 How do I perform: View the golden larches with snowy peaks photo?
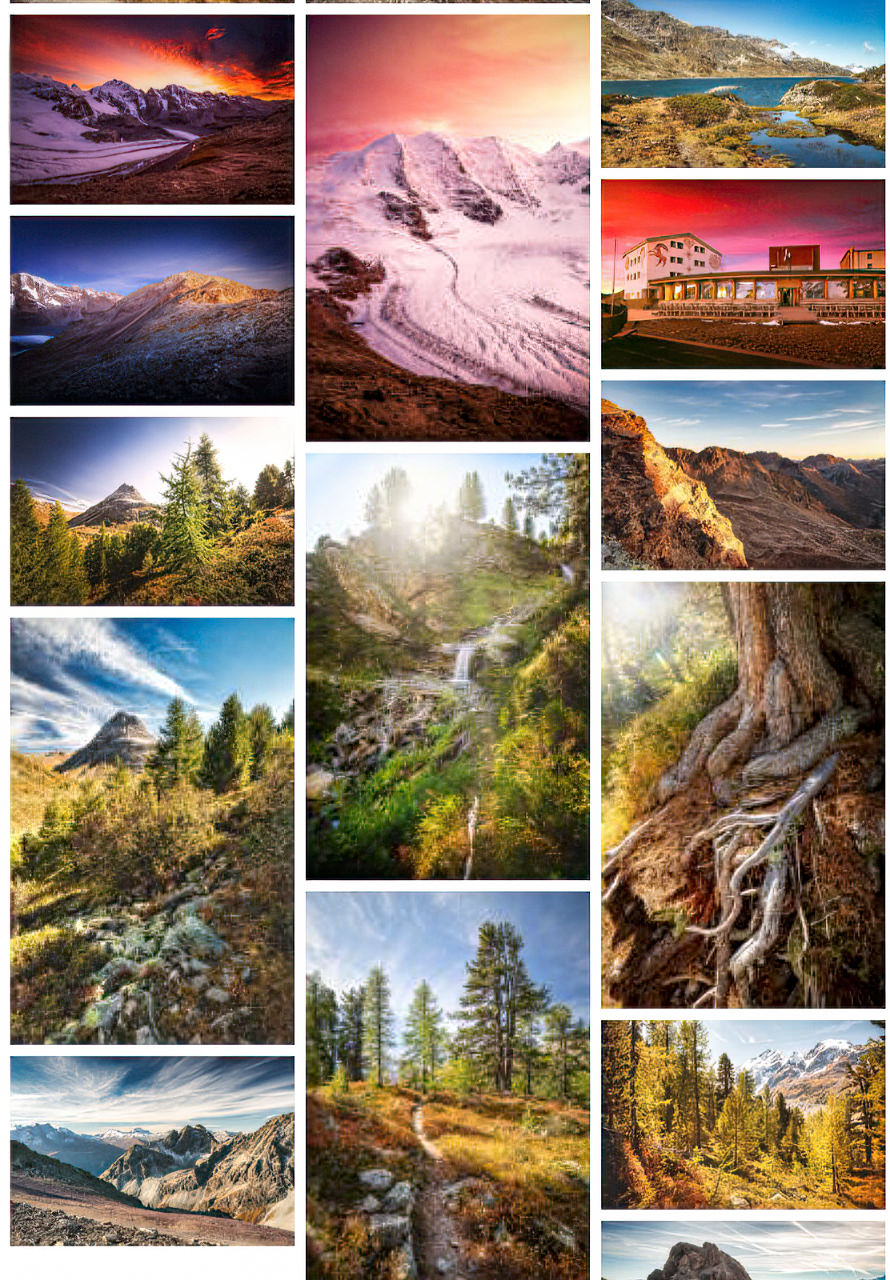[742, 1114]
